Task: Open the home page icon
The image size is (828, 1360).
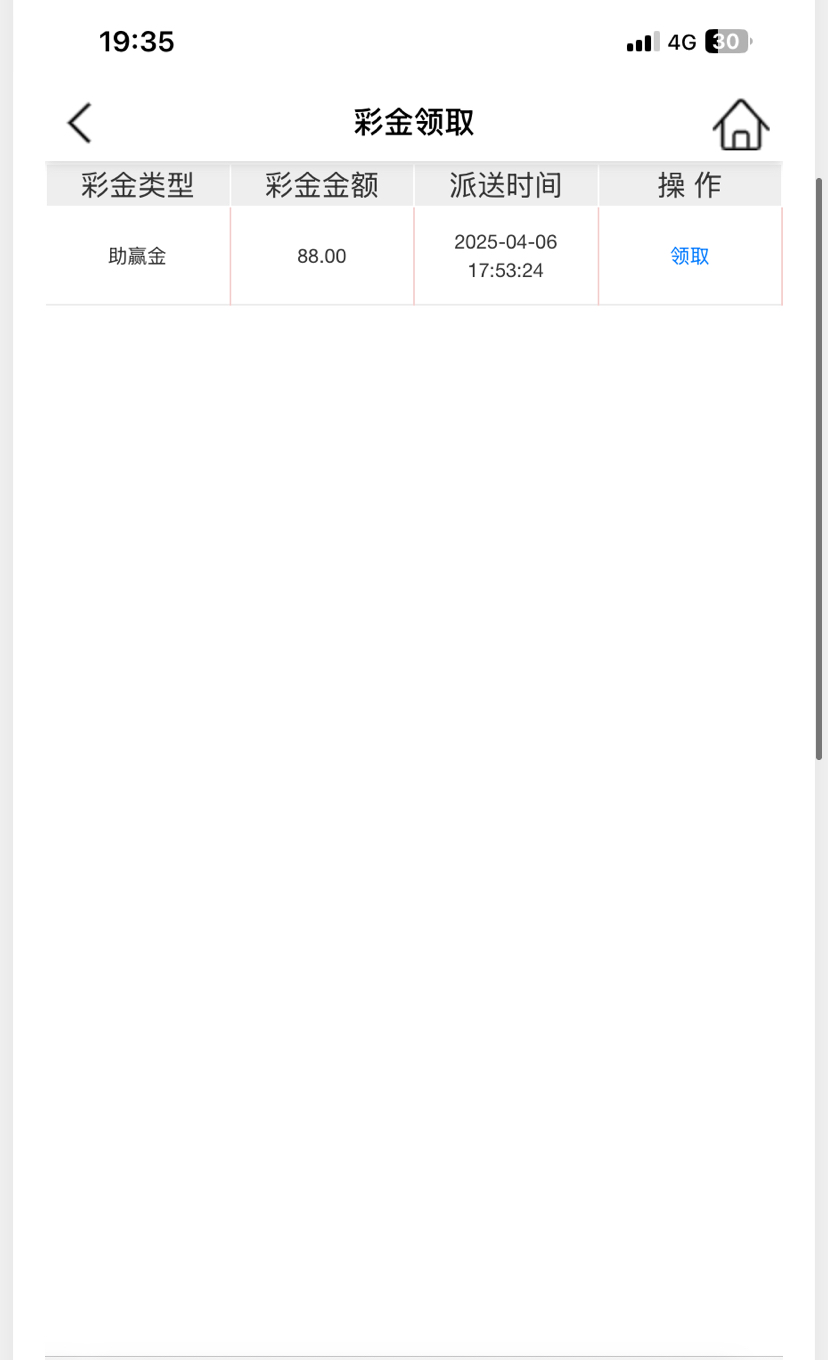Action: coord(740,125)
